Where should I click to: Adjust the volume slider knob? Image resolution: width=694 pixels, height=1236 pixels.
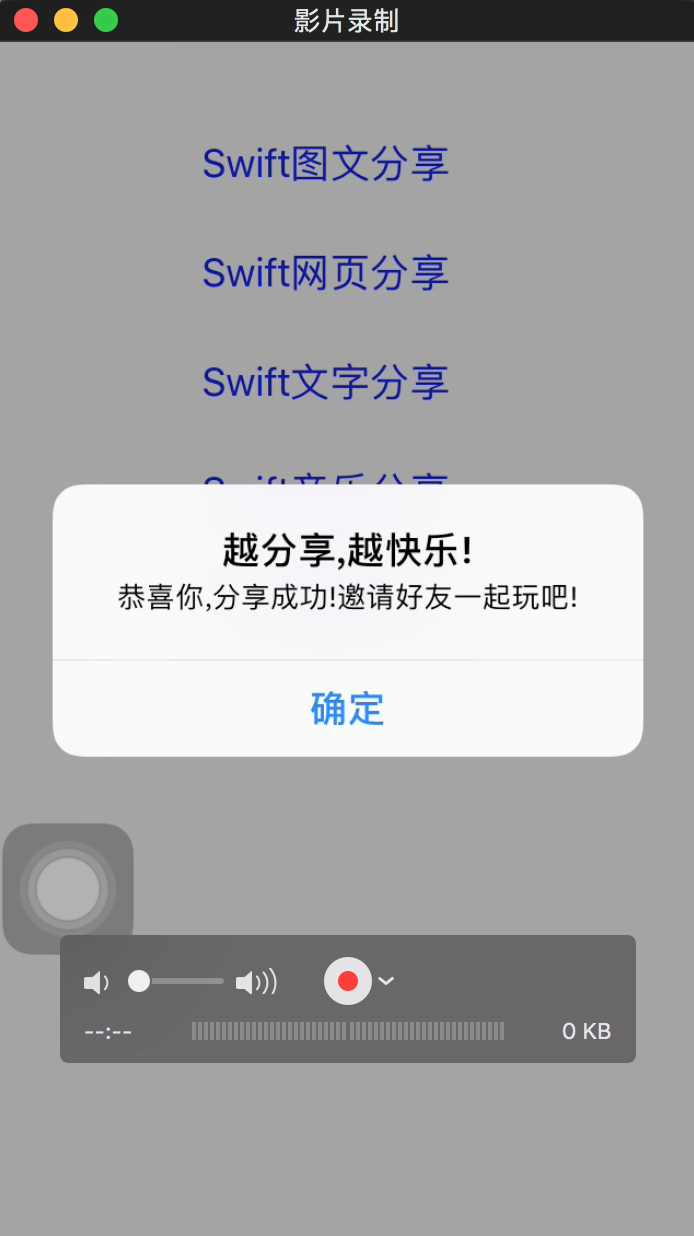tap(139, 981)
